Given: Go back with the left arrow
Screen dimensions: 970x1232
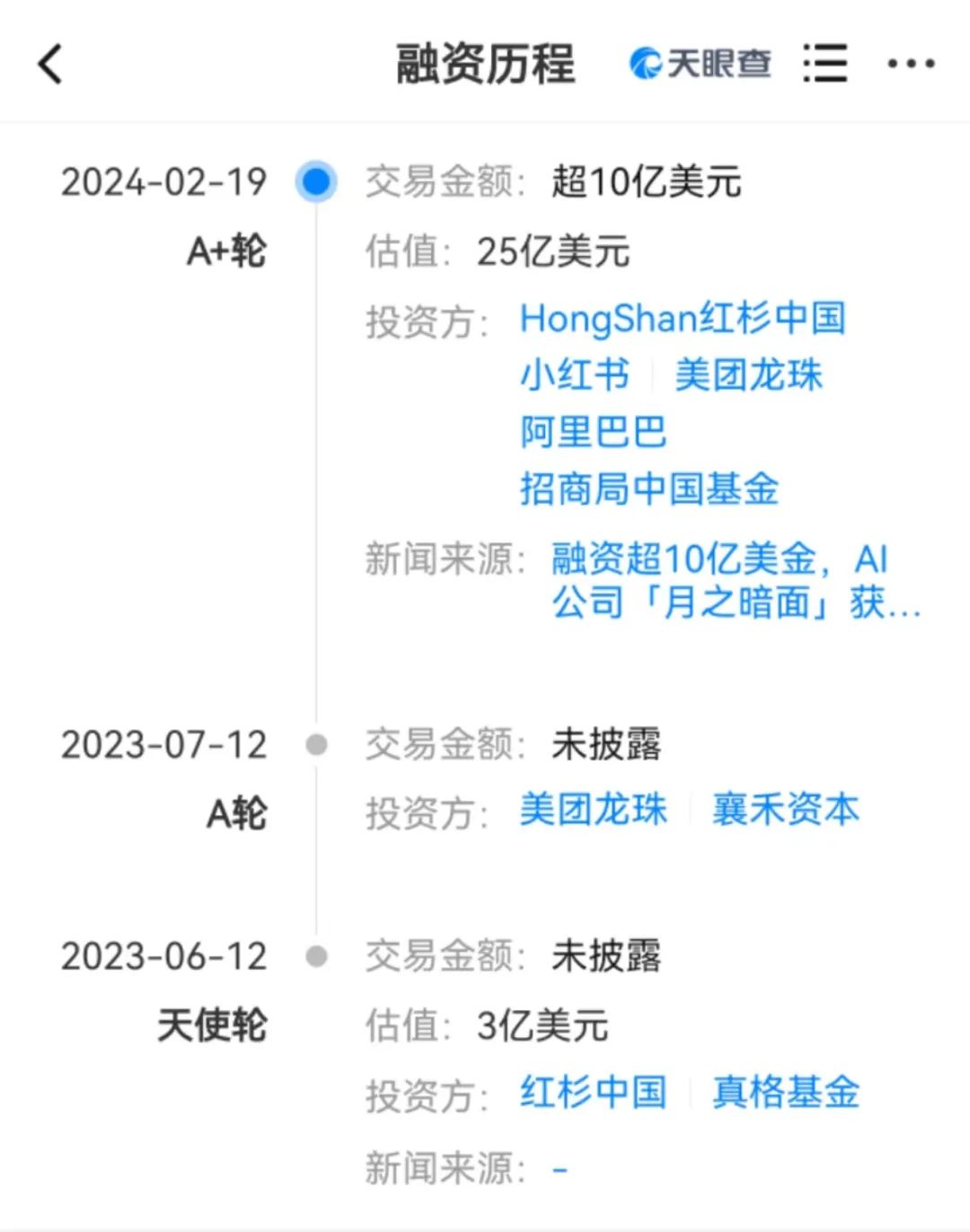Looking at the screenshot, I should (x=51, y=64).
